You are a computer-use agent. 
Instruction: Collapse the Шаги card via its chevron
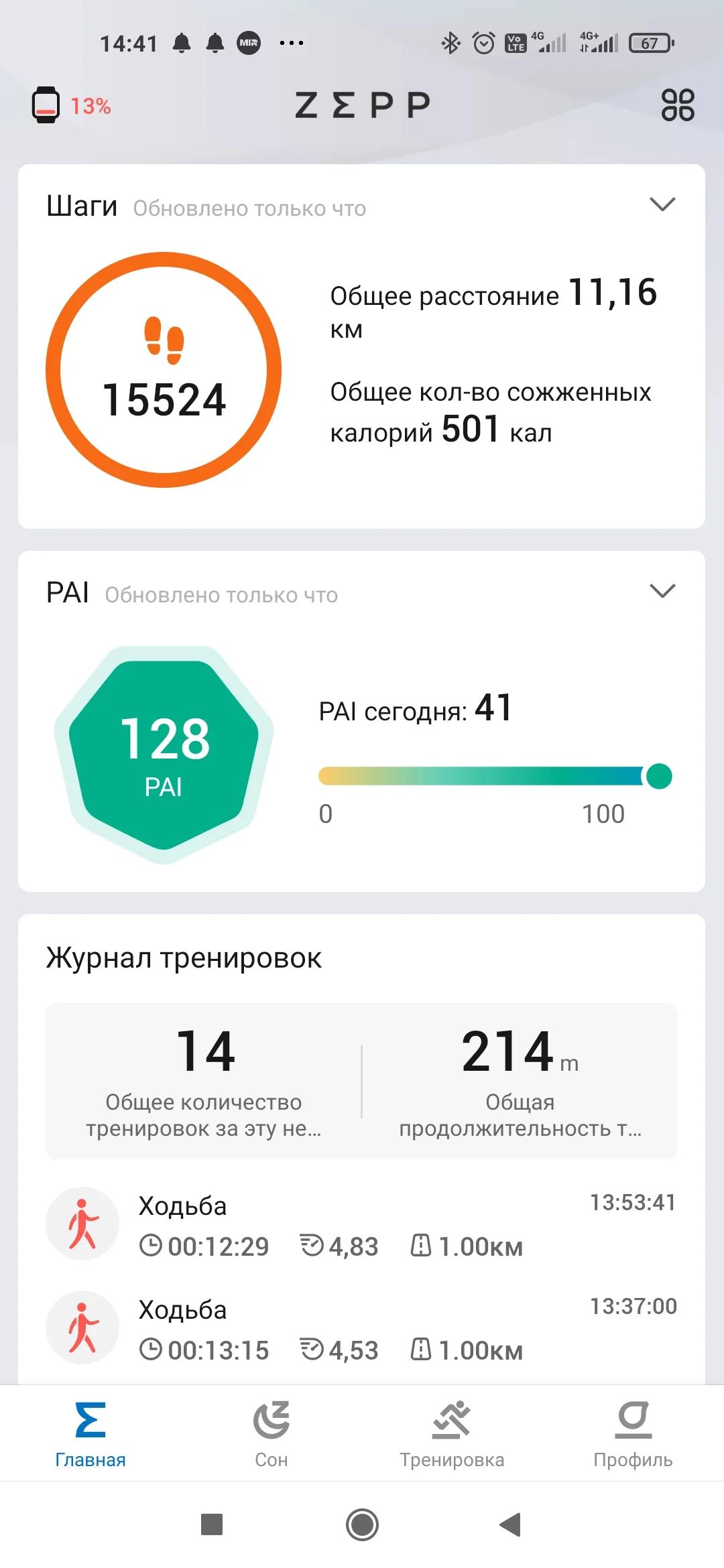[662, 205]
